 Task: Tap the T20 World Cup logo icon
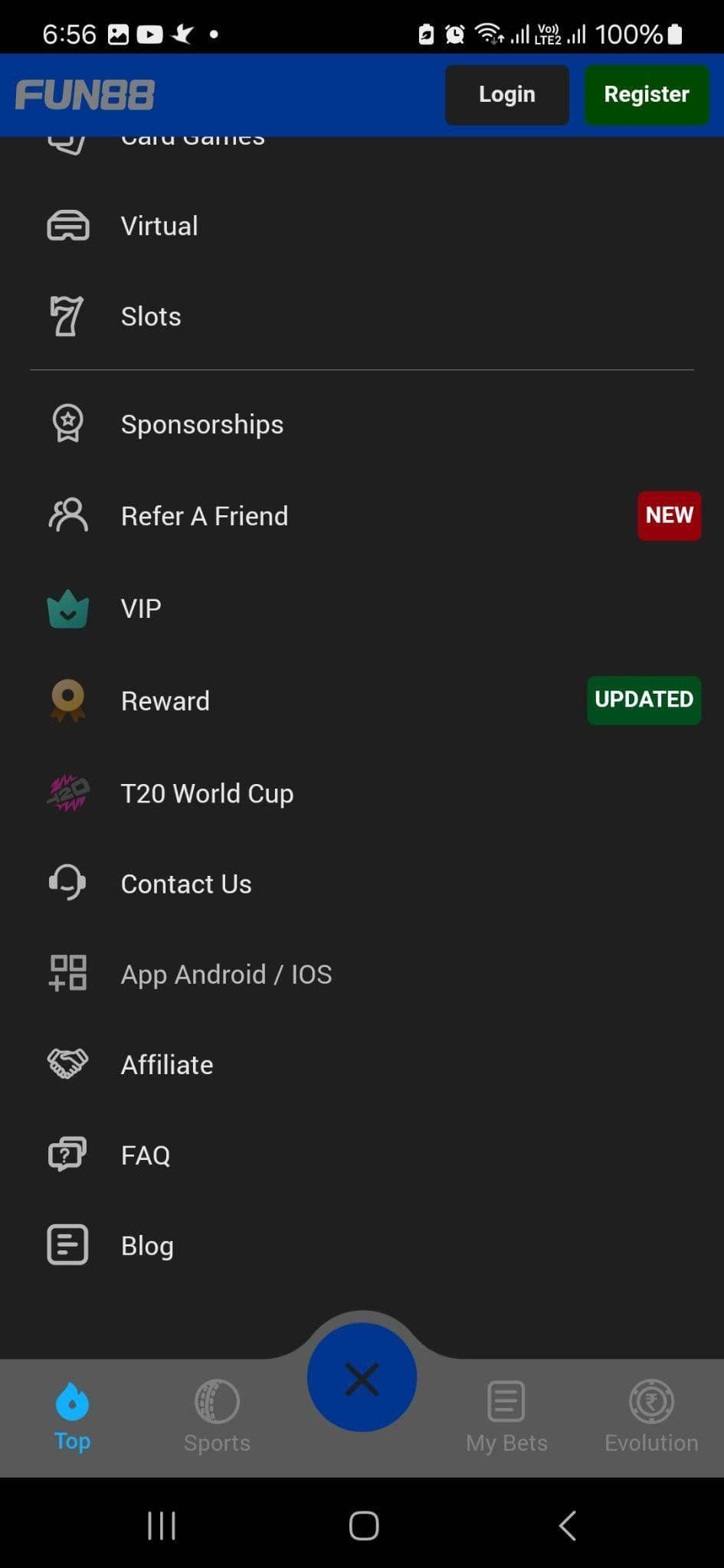click(x=67, y=792)
